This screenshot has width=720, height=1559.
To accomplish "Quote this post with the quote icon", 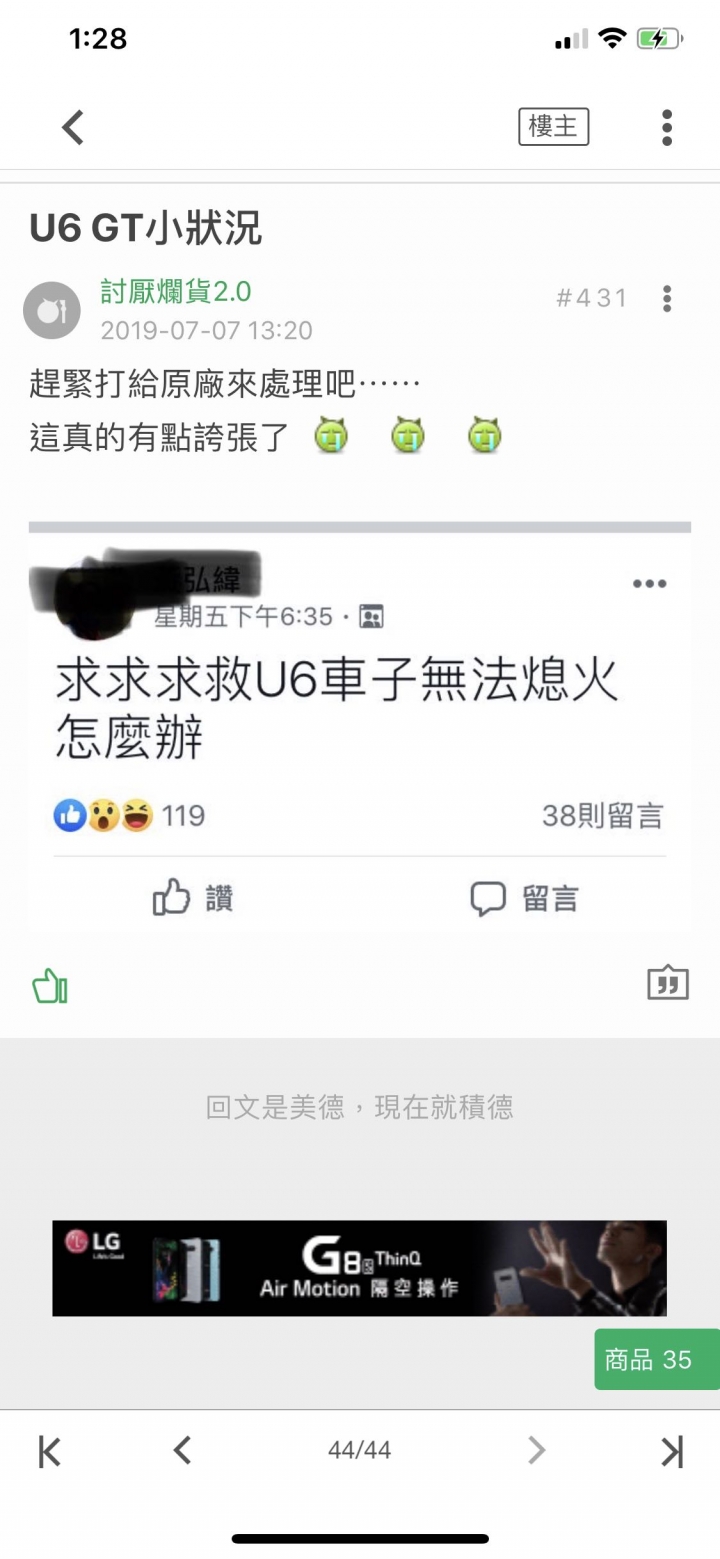I will 668,984.
